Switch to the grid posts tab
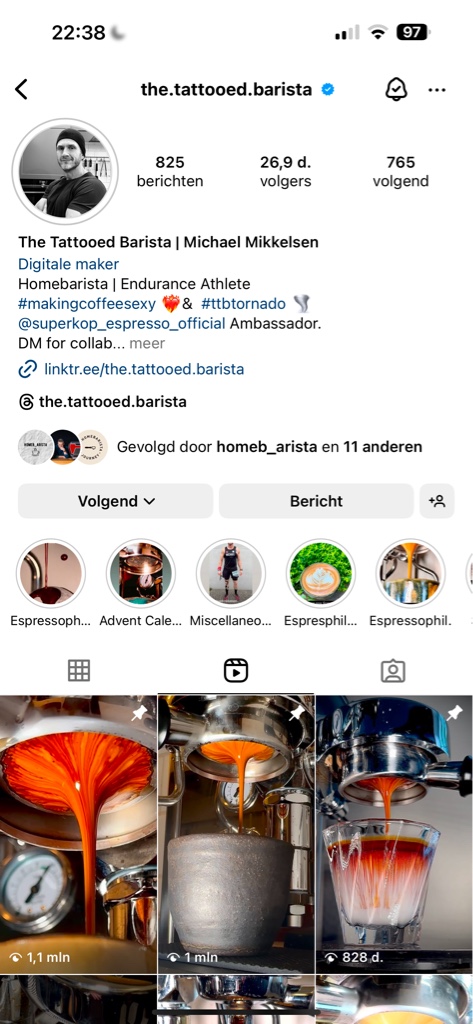 point(78,671)
